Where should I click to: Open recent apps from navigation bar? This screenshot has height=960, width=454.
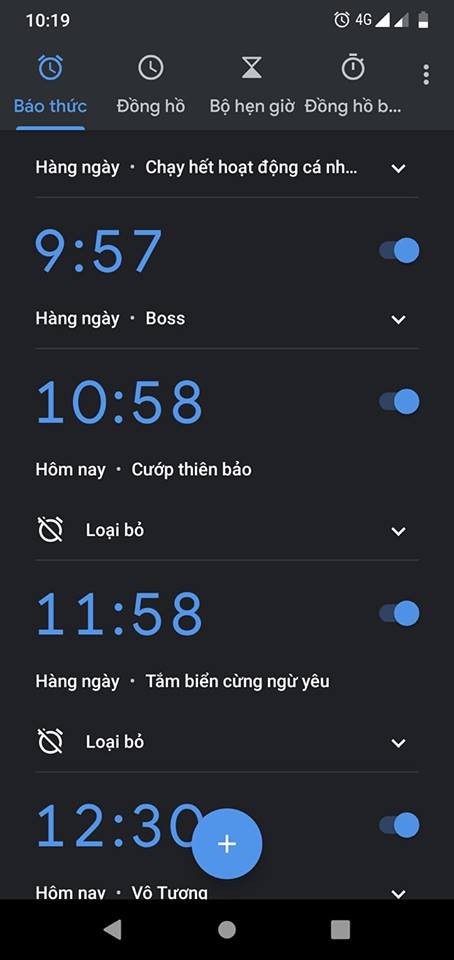coord(340,929)
